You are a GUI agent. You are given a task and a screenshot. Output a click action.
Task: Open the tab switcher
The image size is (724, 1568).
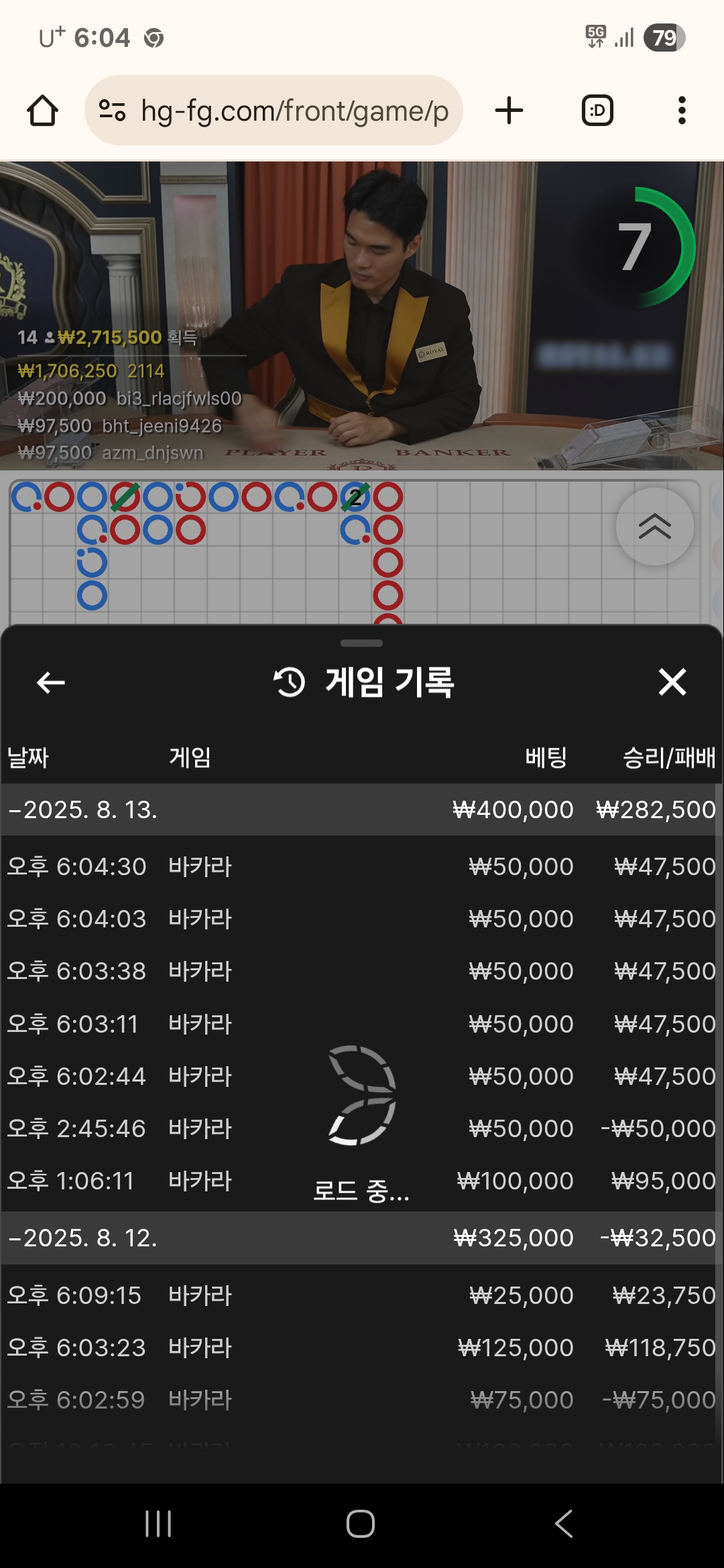click(x=597, y=111)
